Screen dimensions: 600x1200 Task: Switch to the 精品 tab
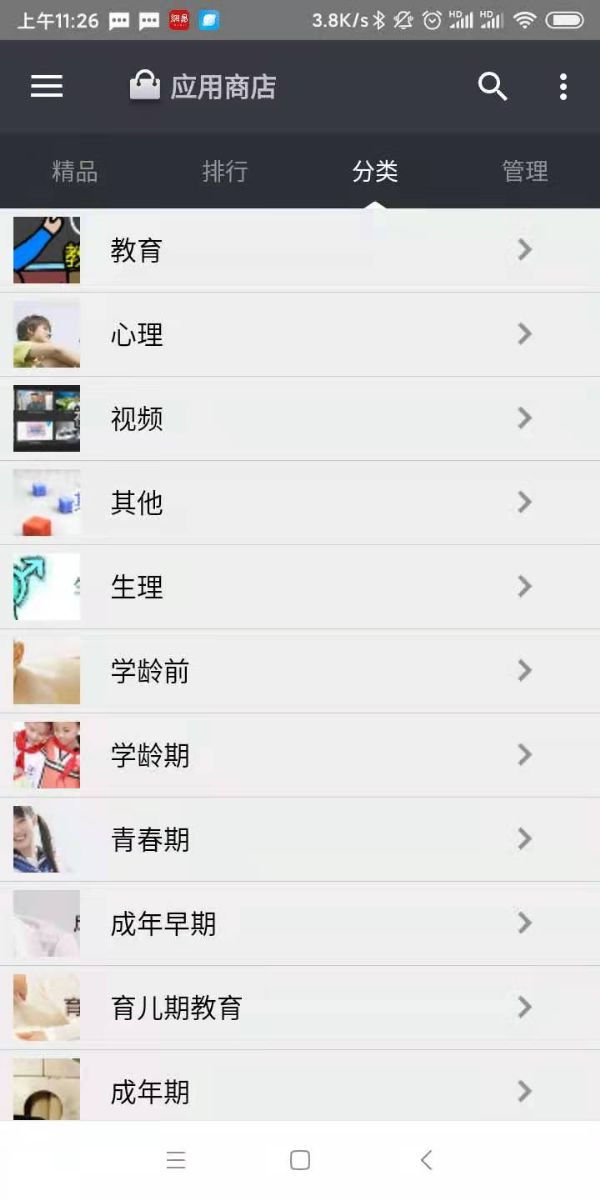(x=75, y=171)
